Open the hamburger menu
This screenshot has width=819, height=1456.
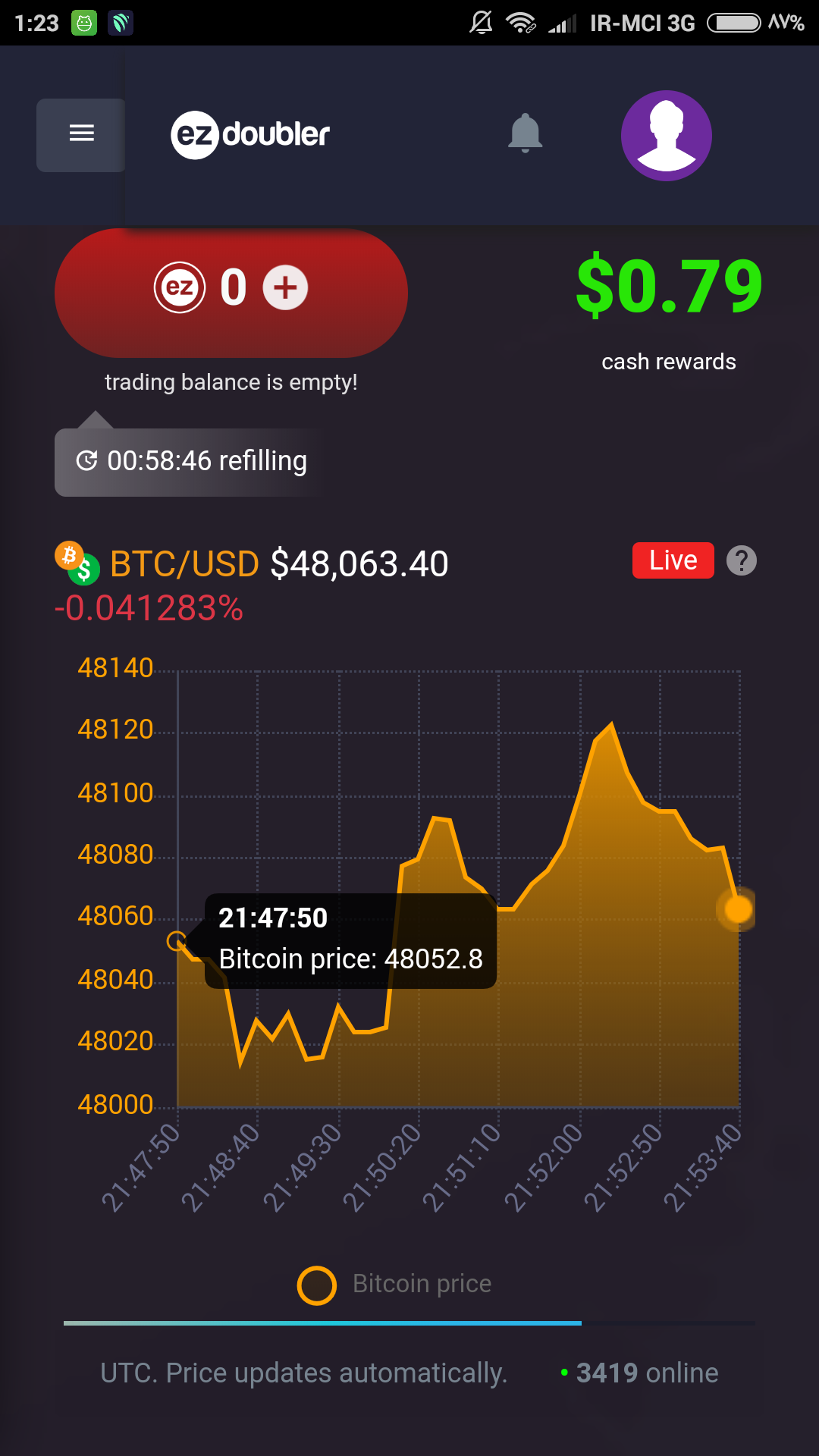pyautogui.click(x=81, y=134)
